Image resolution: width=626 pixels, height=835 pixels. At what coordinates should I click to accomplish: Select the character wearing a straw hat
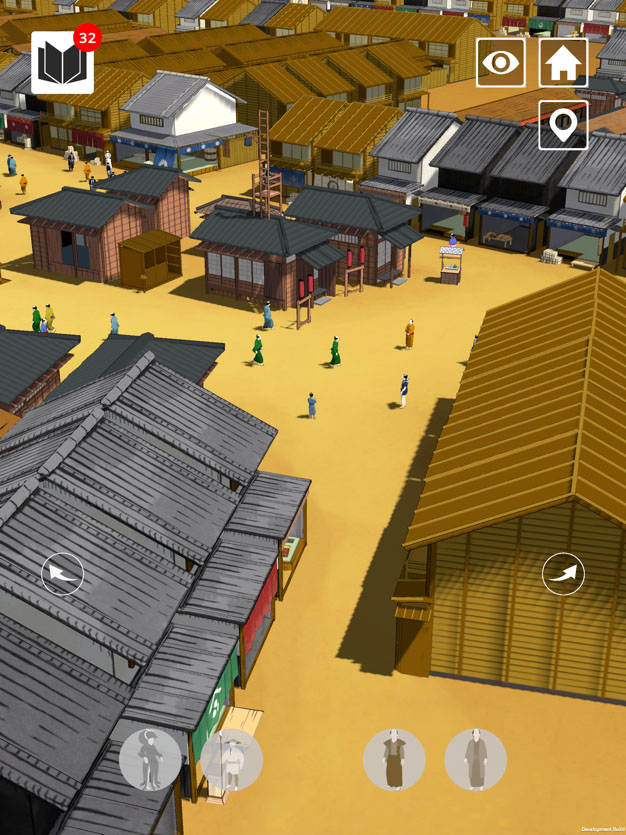(231, 760)
